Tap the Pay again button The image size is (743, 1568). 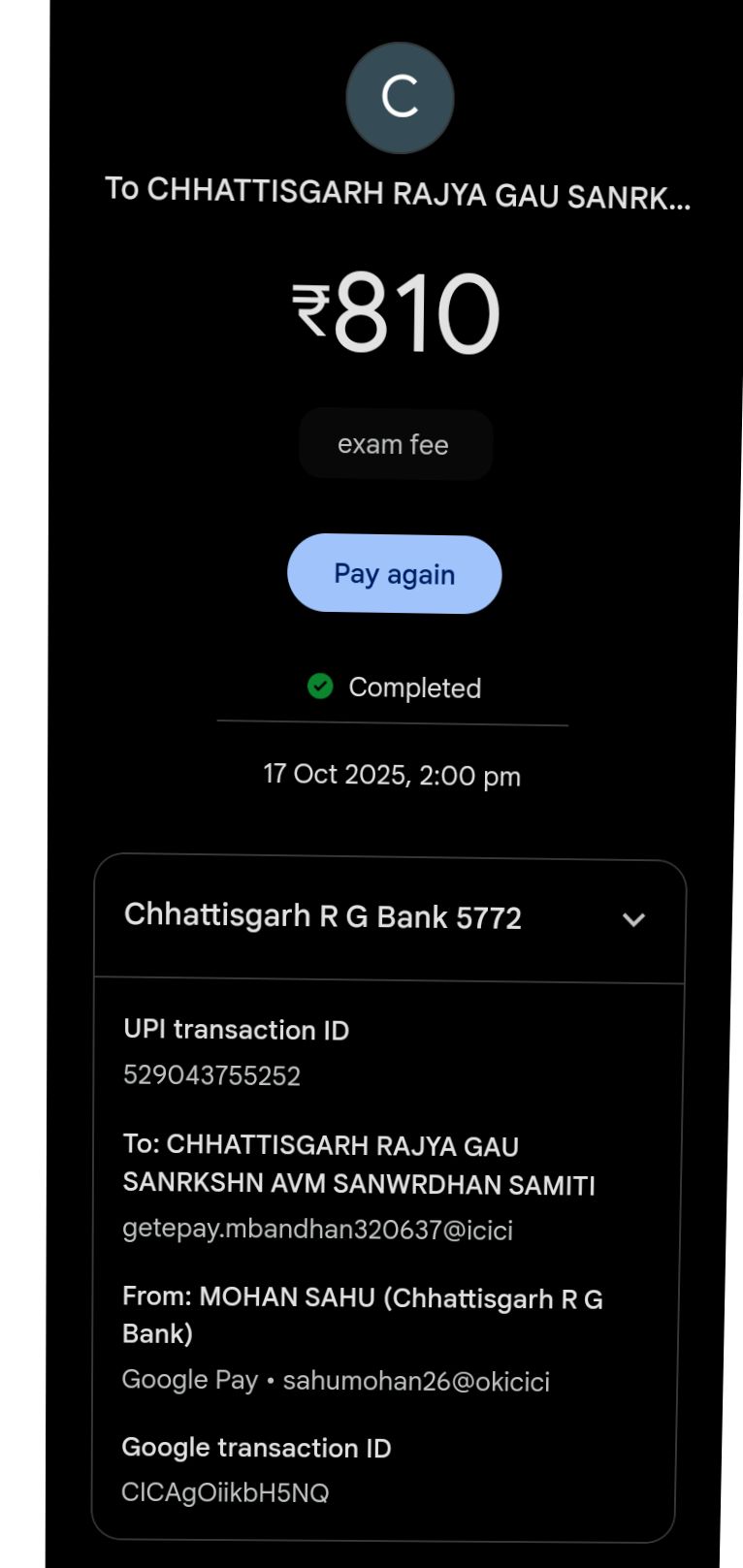pos(394,574)
